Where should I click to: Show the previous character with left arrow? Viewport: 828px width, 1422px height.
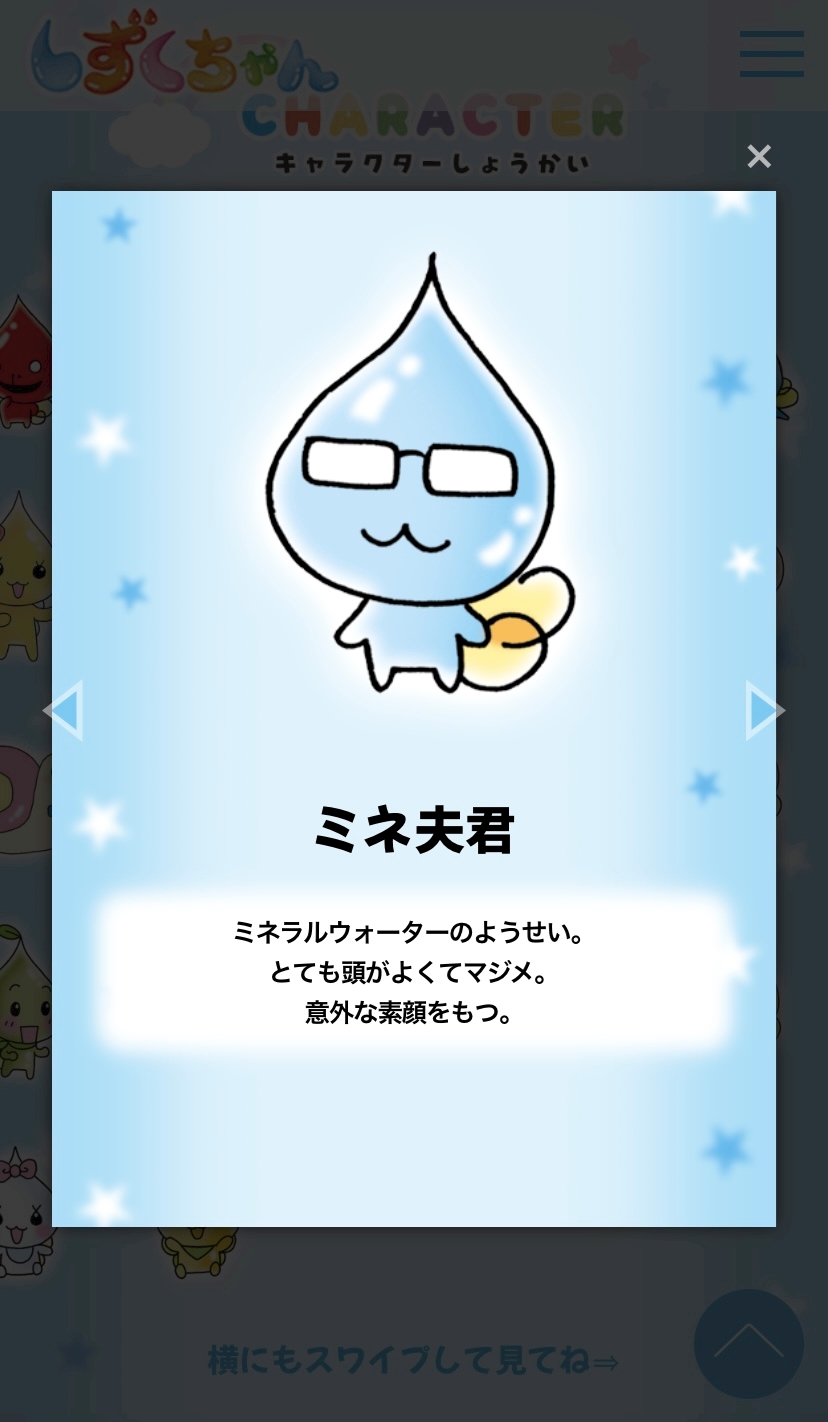tap(63, 711)
